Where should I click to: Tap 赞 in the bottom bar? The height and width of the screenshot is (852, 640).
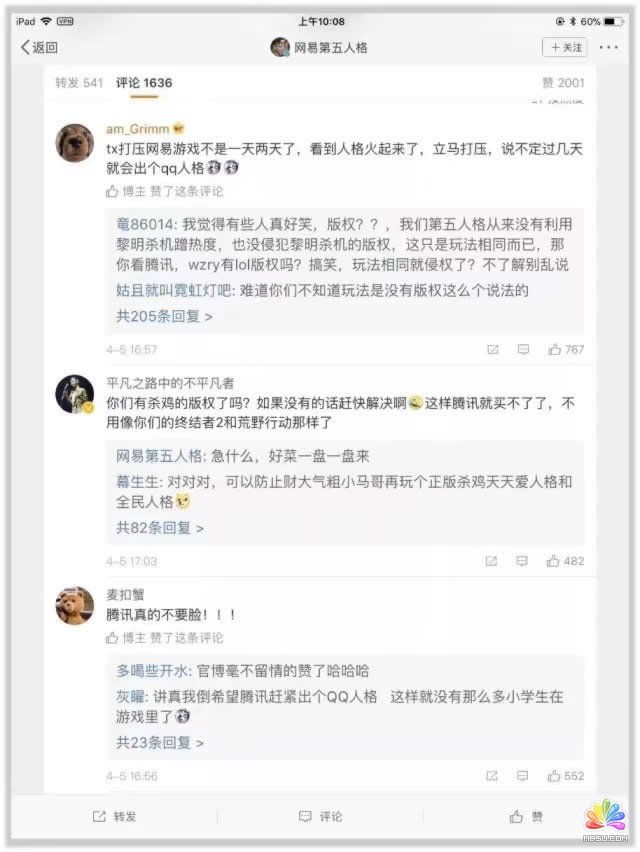(x=527, y=816)
